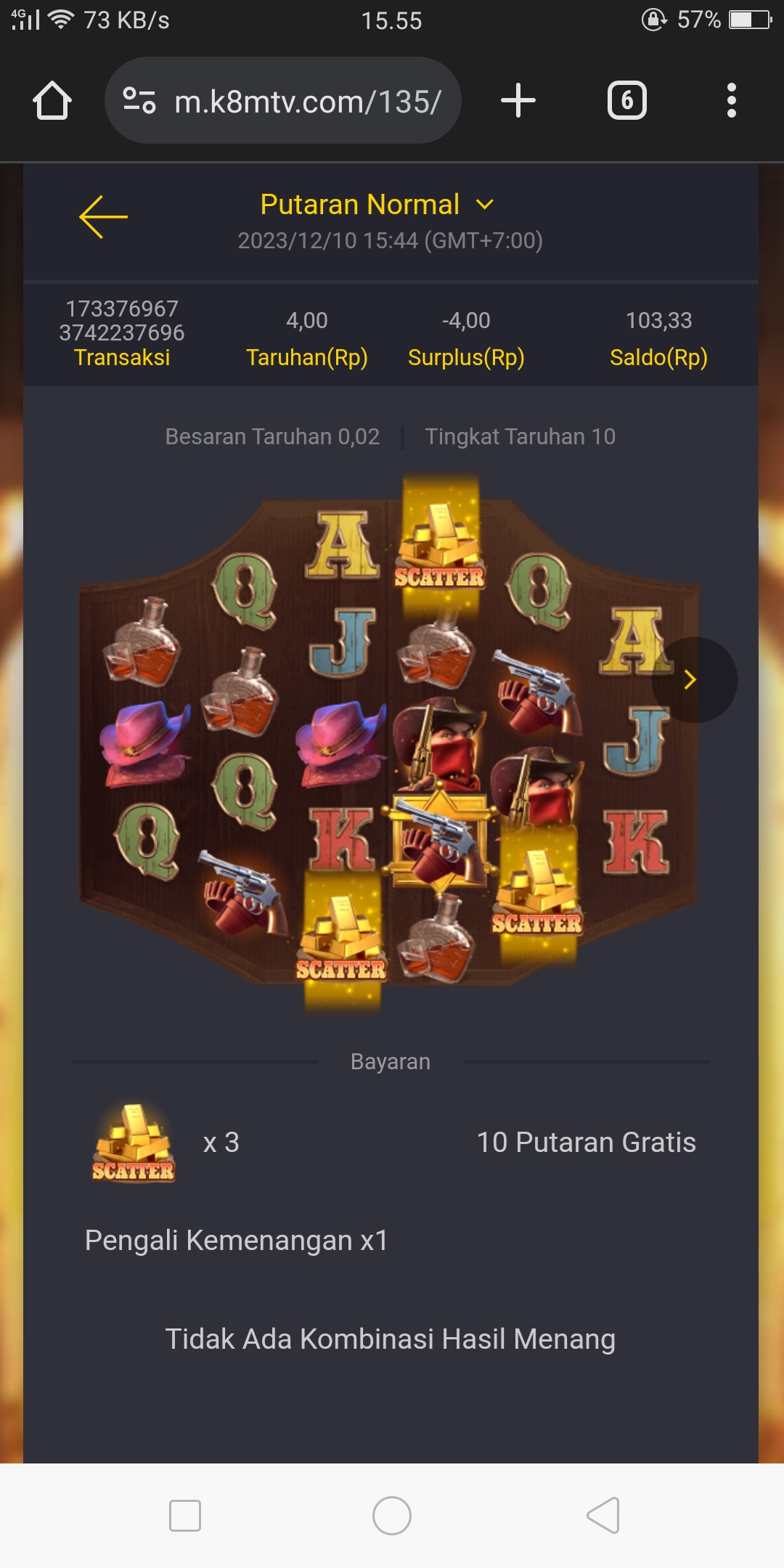Viewport: 784px width, 1568px height.
Task: Open the recent apps overview
Action: [184, 1516]
